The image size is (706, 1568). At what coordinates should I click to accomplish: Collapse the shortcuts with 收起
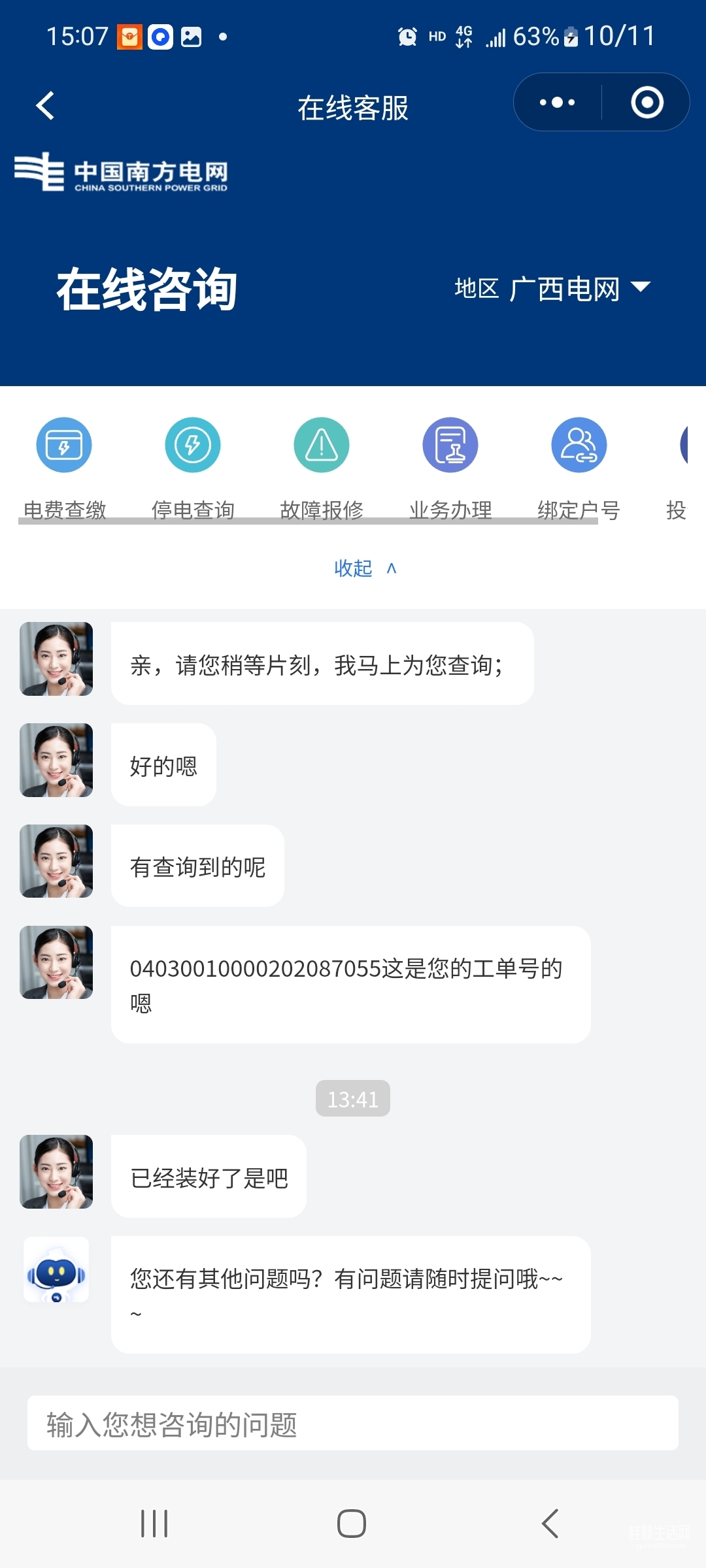[365, 568]
